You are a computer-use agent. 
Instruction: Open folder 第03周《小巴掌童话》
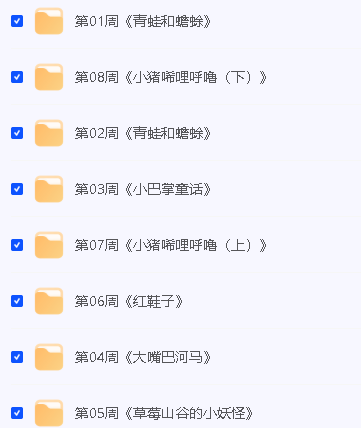143,190
